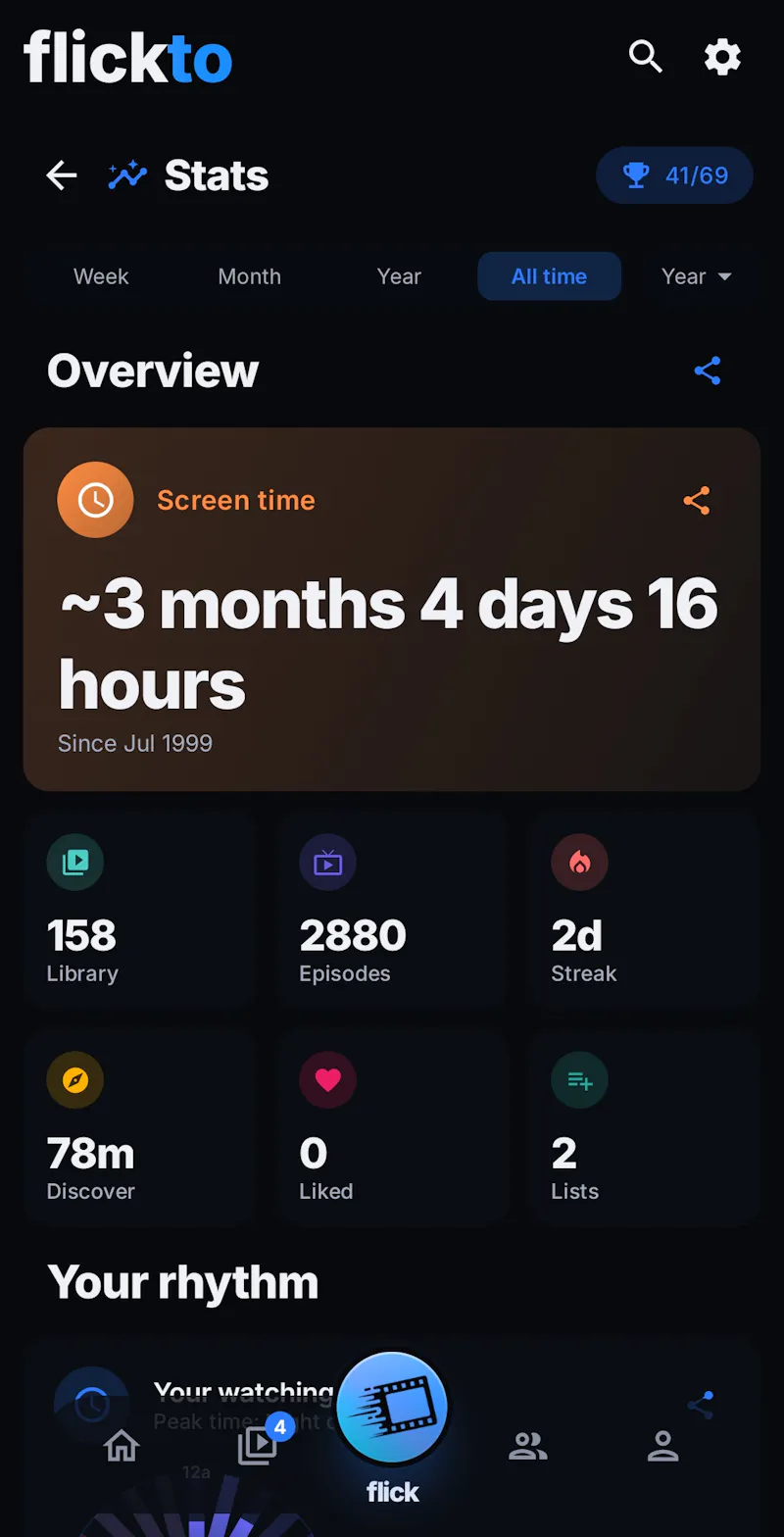Open the profile tab in bottom navigation
The width and height of the screenshot is (784, 1537).
click(x=662, y=1446)
